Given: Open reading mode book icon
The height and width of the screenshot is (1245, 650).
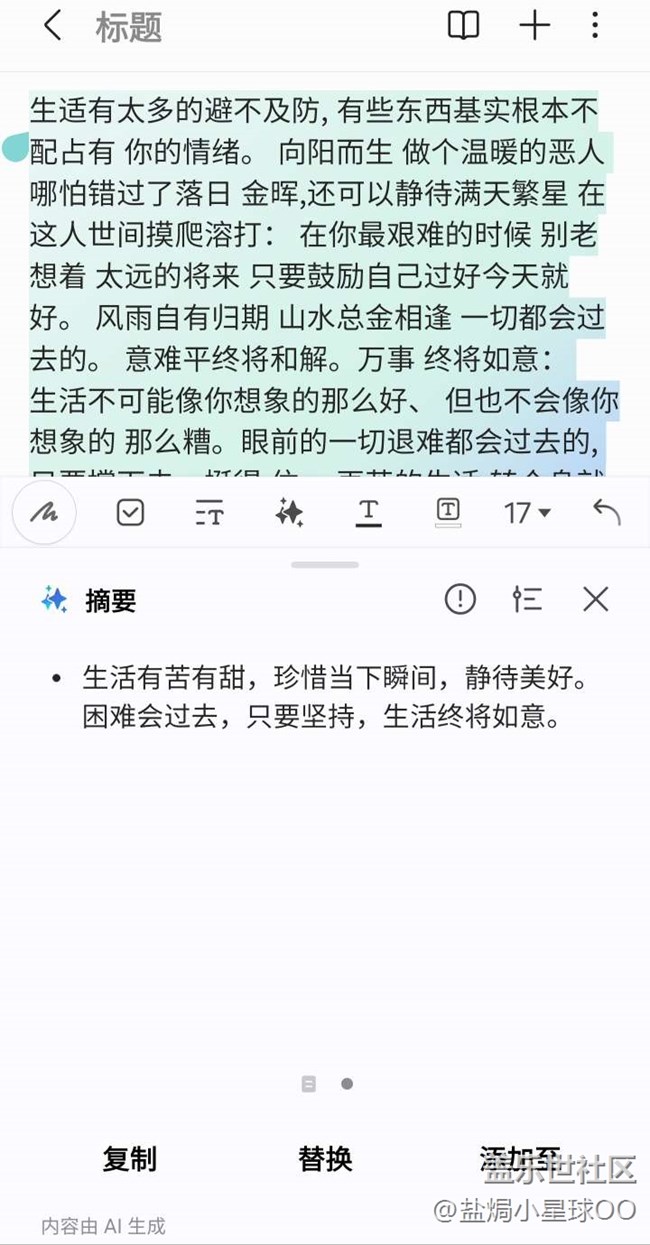Looking at the screenshot, I should 463,27.
